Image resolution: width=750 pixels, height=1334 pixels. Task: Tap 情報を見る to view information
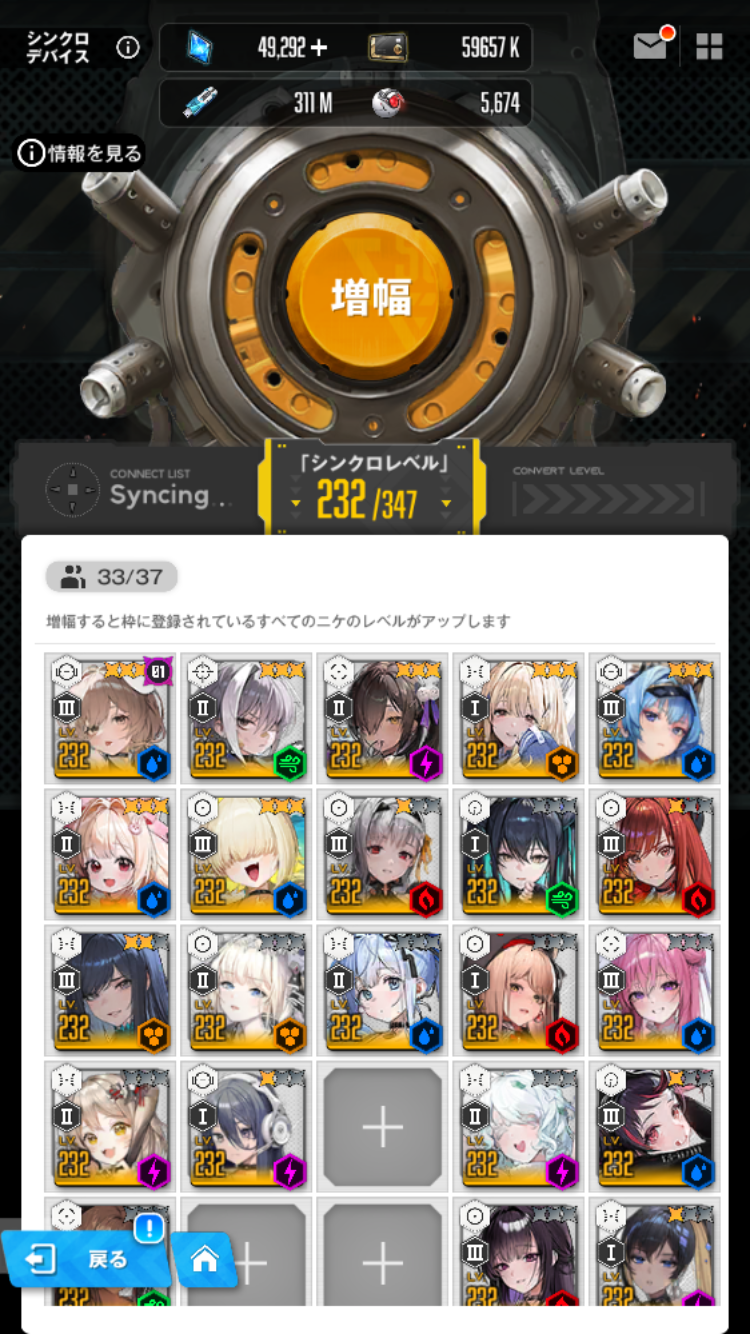pyautogui.click(x=79, y=153)
